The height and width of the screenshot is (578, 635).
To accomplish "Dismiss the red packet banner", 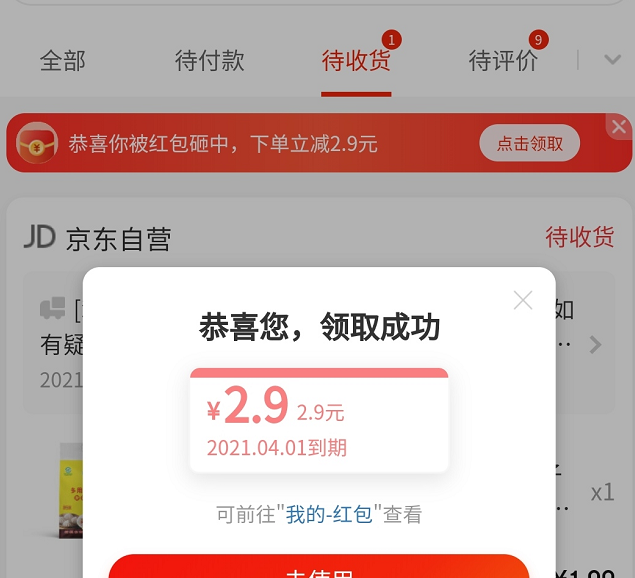I will (619, 127).
